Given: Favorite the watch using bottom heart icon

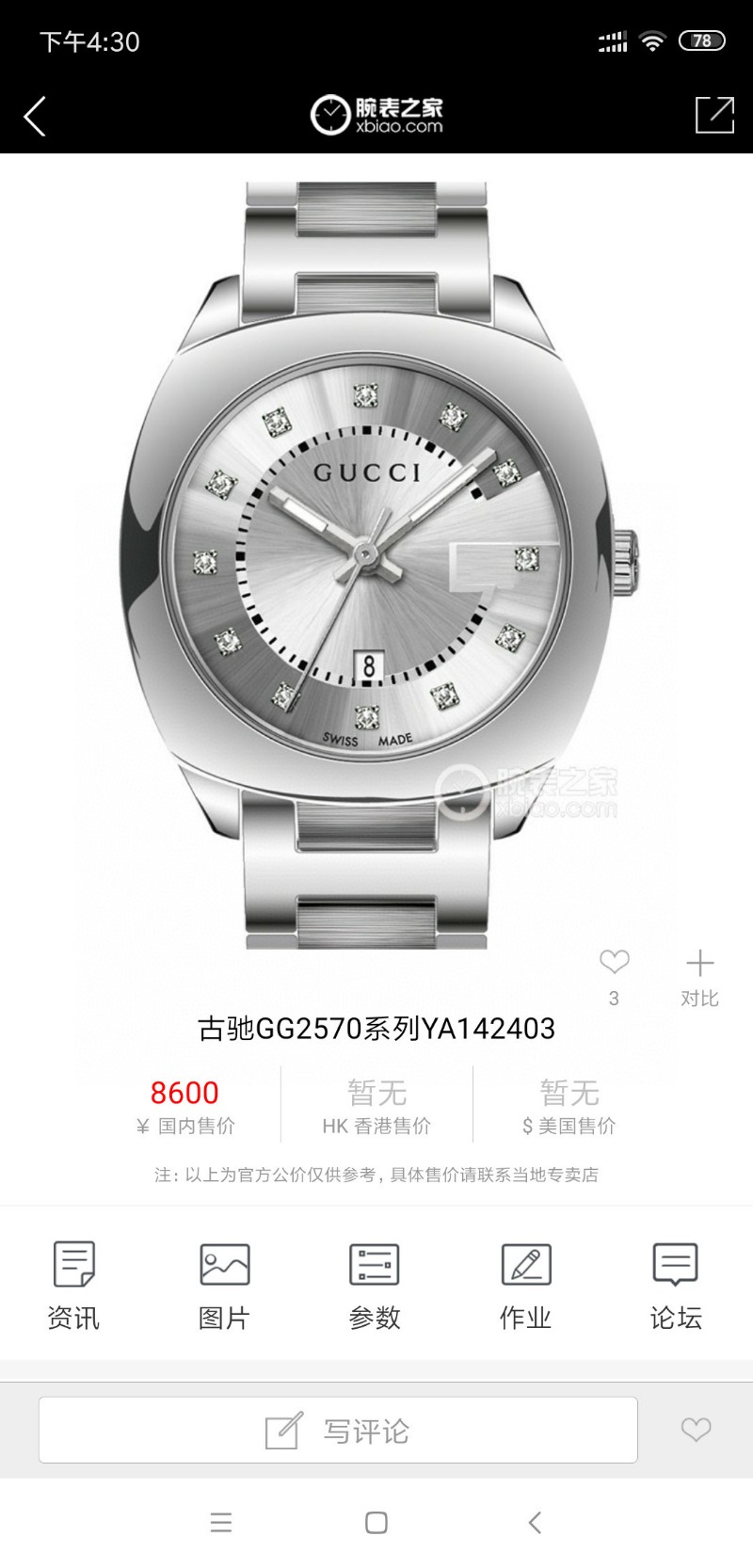Looking at the screenshot, I should point(696,1430).
